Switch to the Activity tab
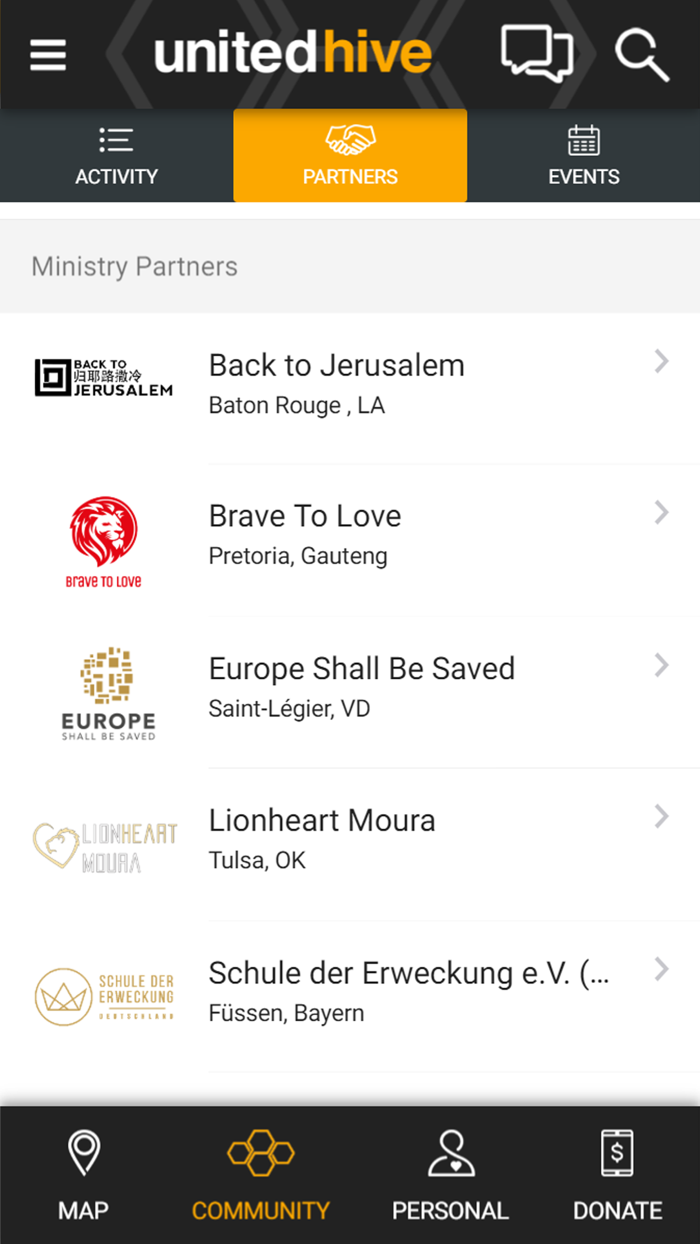Screen dimensions: 700x1244 [116, 156]
